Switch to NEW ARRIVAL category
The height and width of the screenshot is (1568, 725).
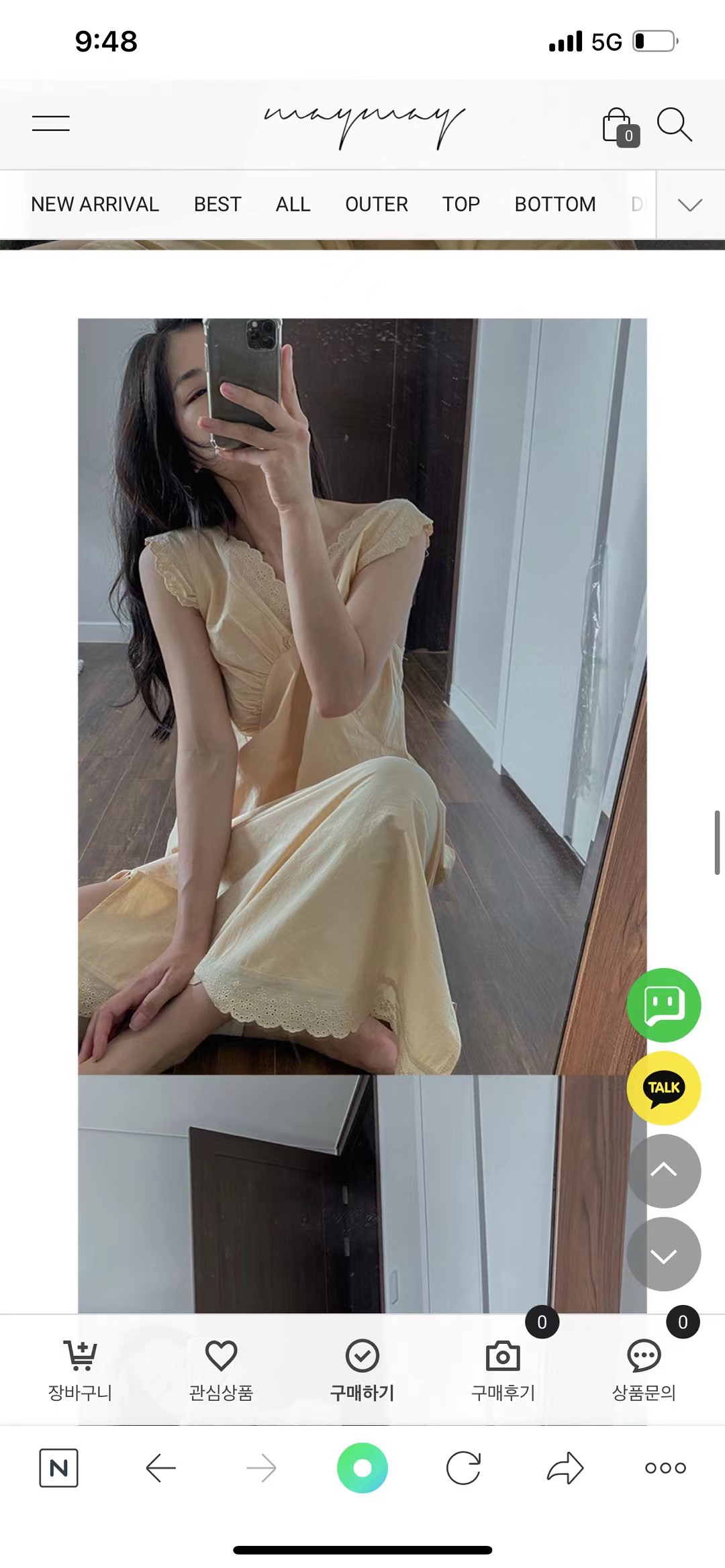pos(95,204)
